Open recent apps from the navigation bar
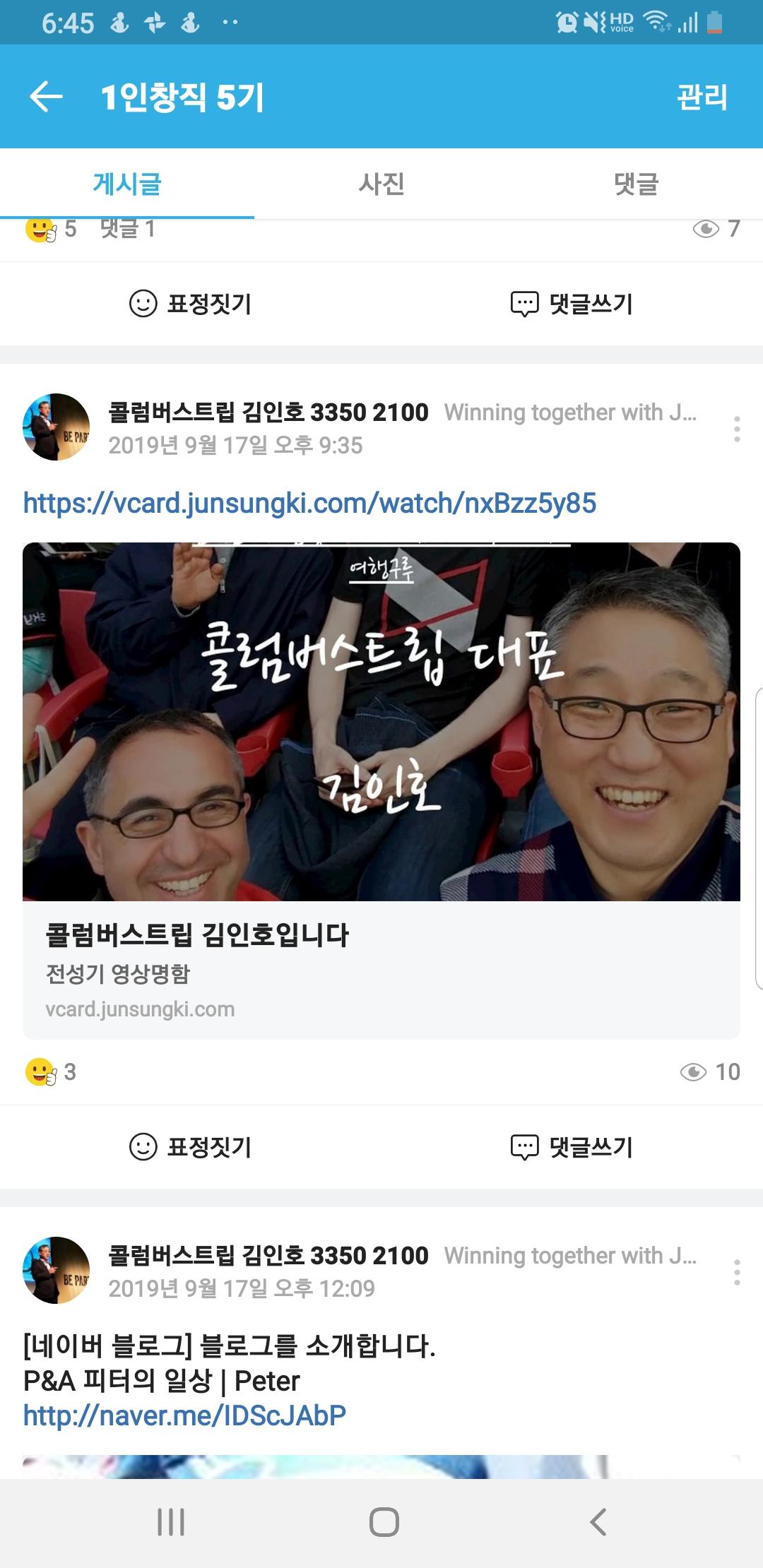Image resolution: width=763 pixels, height=1568 pixels. point(171,1521)
